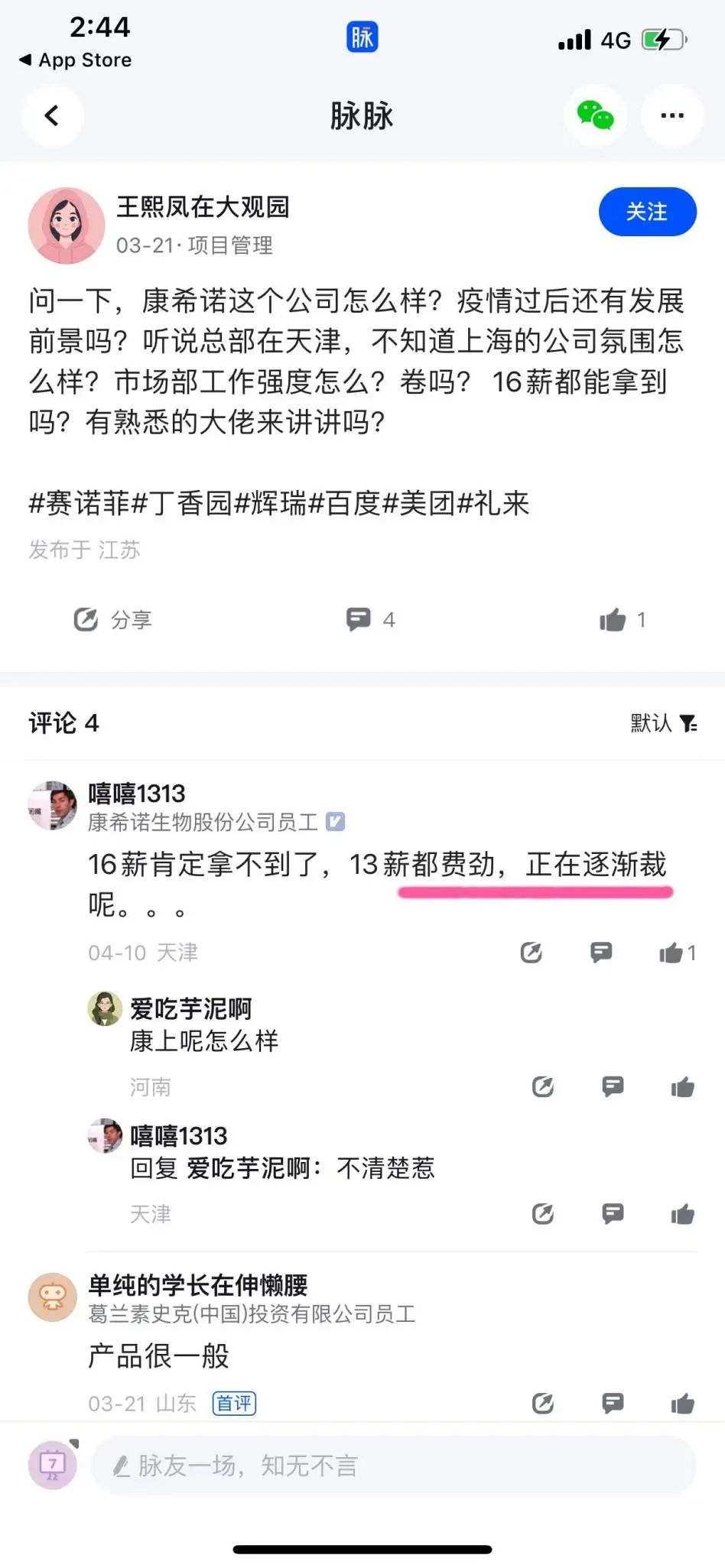Open 嘻嘻1313's profile from the first comment
Screen dimensions: 725x1568
pos(53,806)
